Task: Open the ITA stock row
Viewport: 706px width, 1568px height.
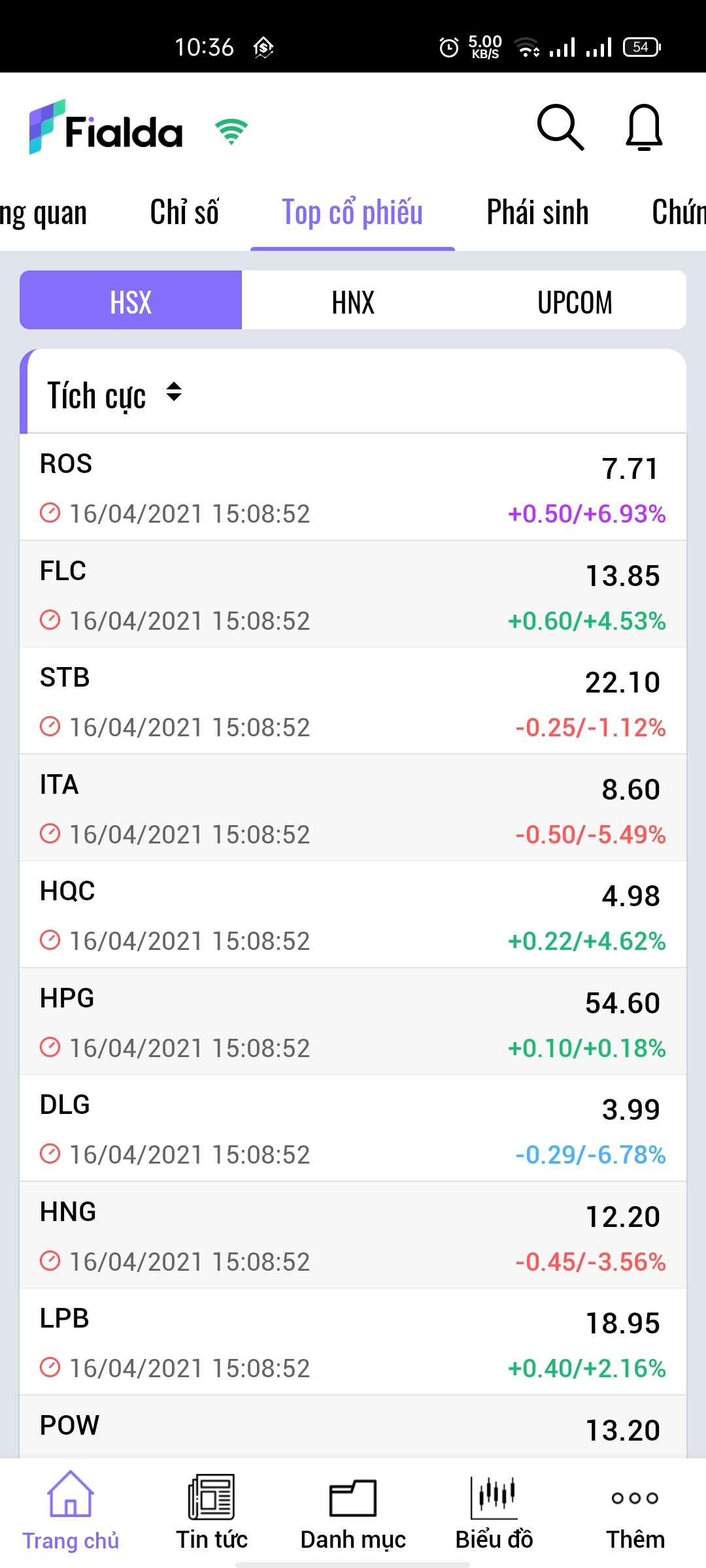Action: point(353,808)
